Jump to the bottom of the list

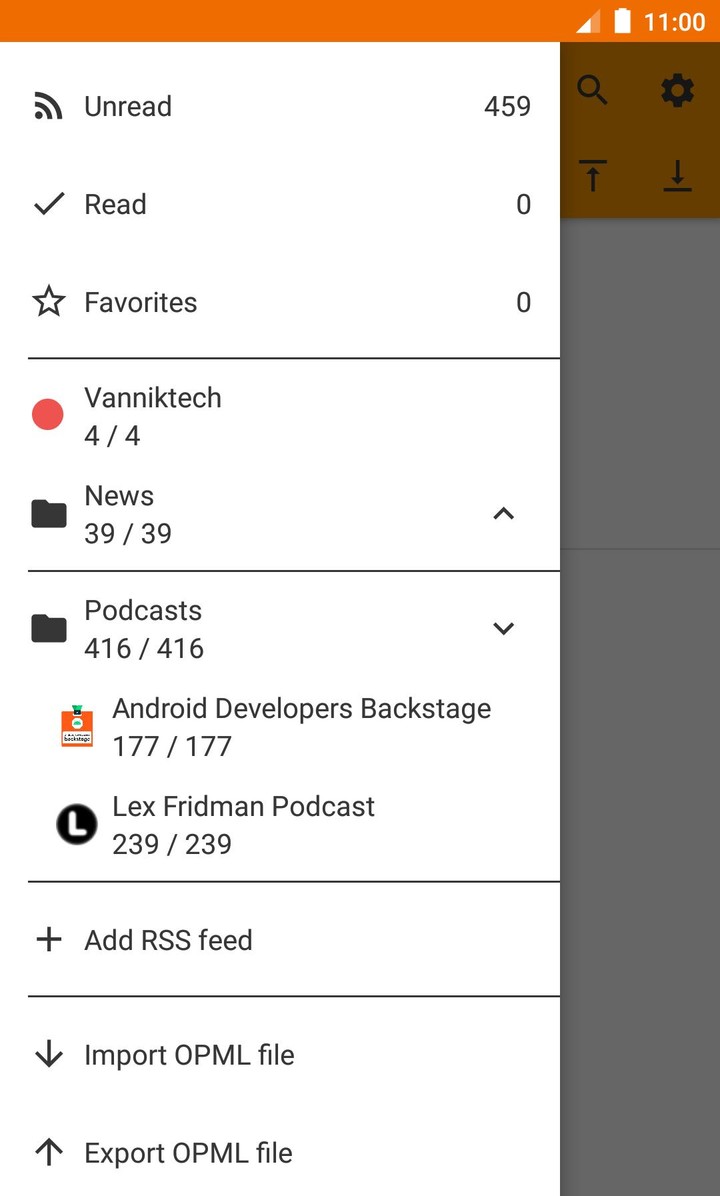click(677, 177)
